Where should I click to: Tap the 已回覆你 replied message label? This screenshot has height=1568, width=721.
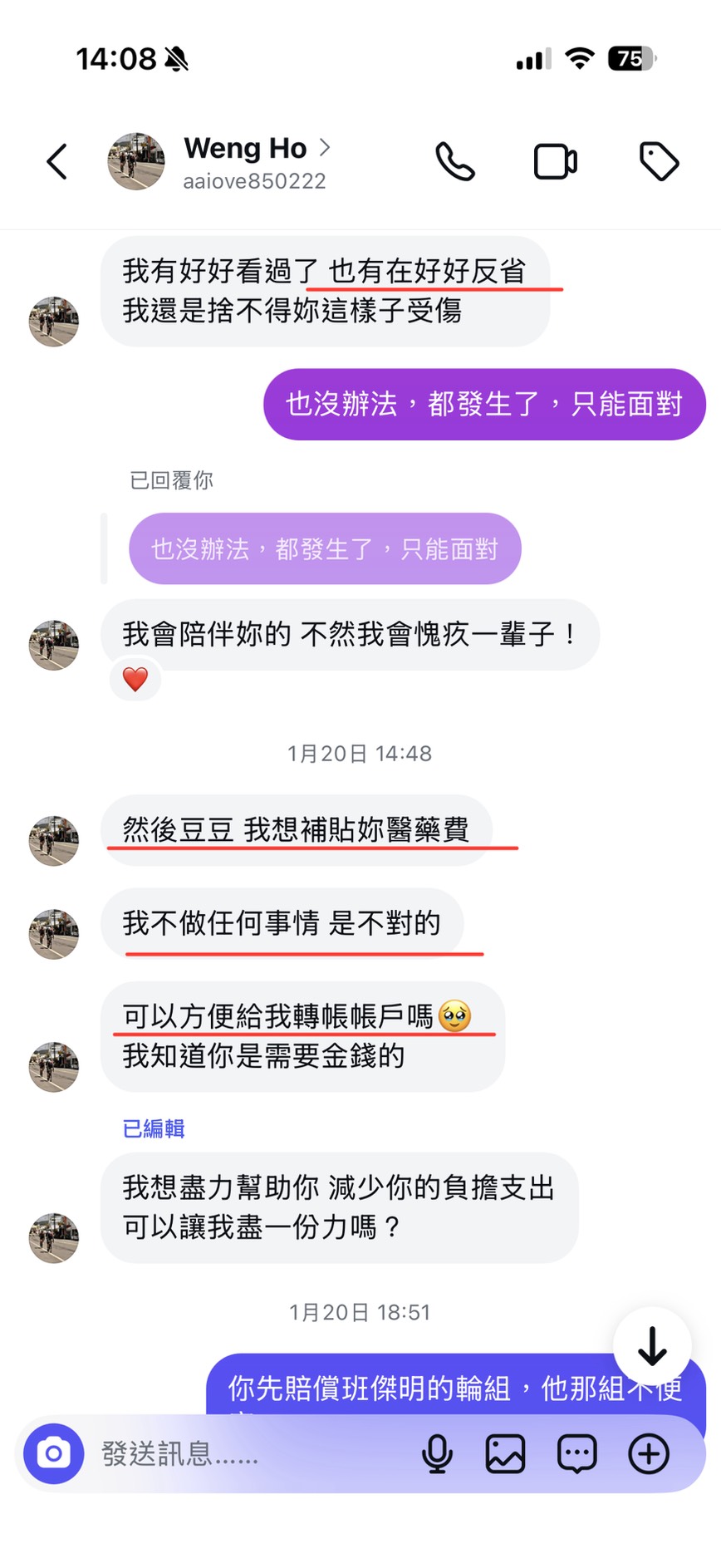click(170, 480)
